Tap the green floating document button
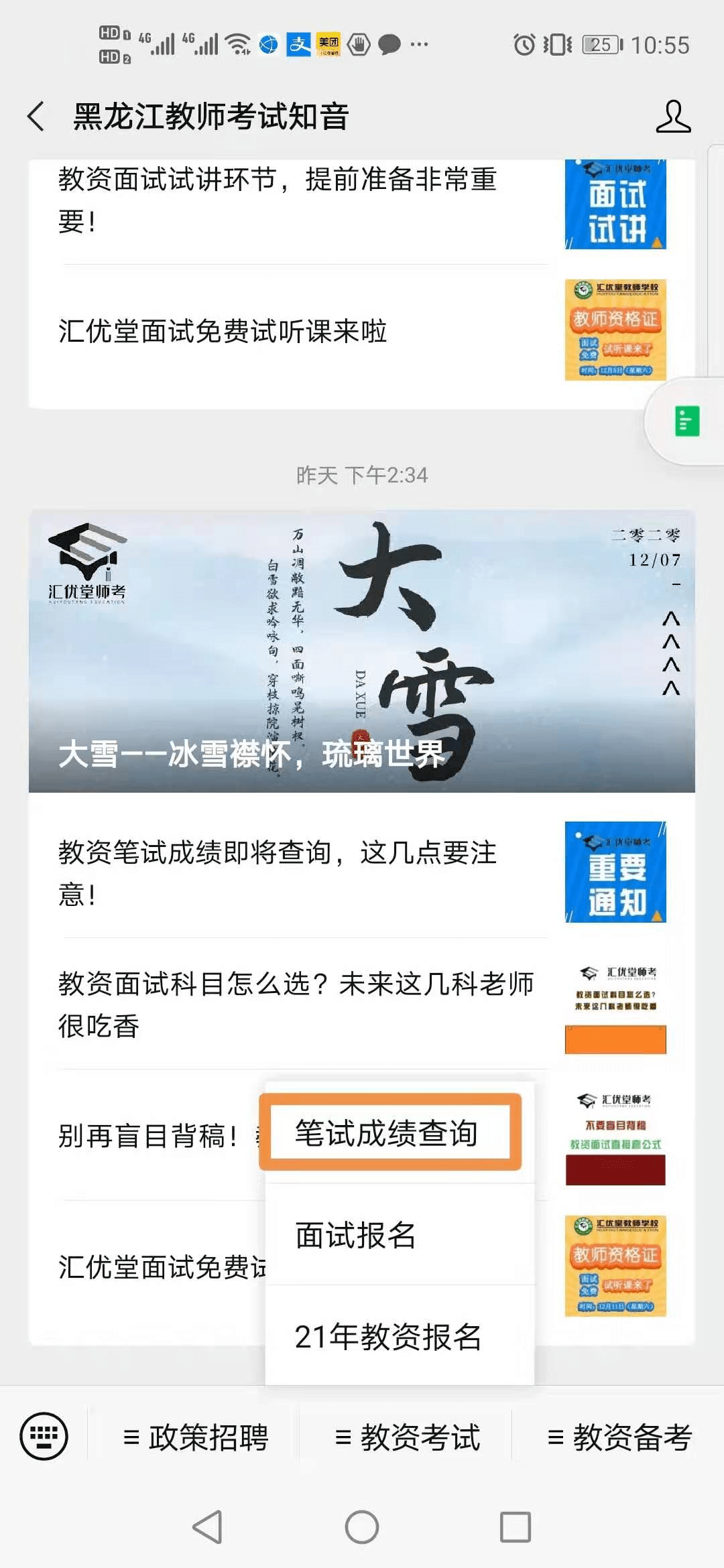 686,421
